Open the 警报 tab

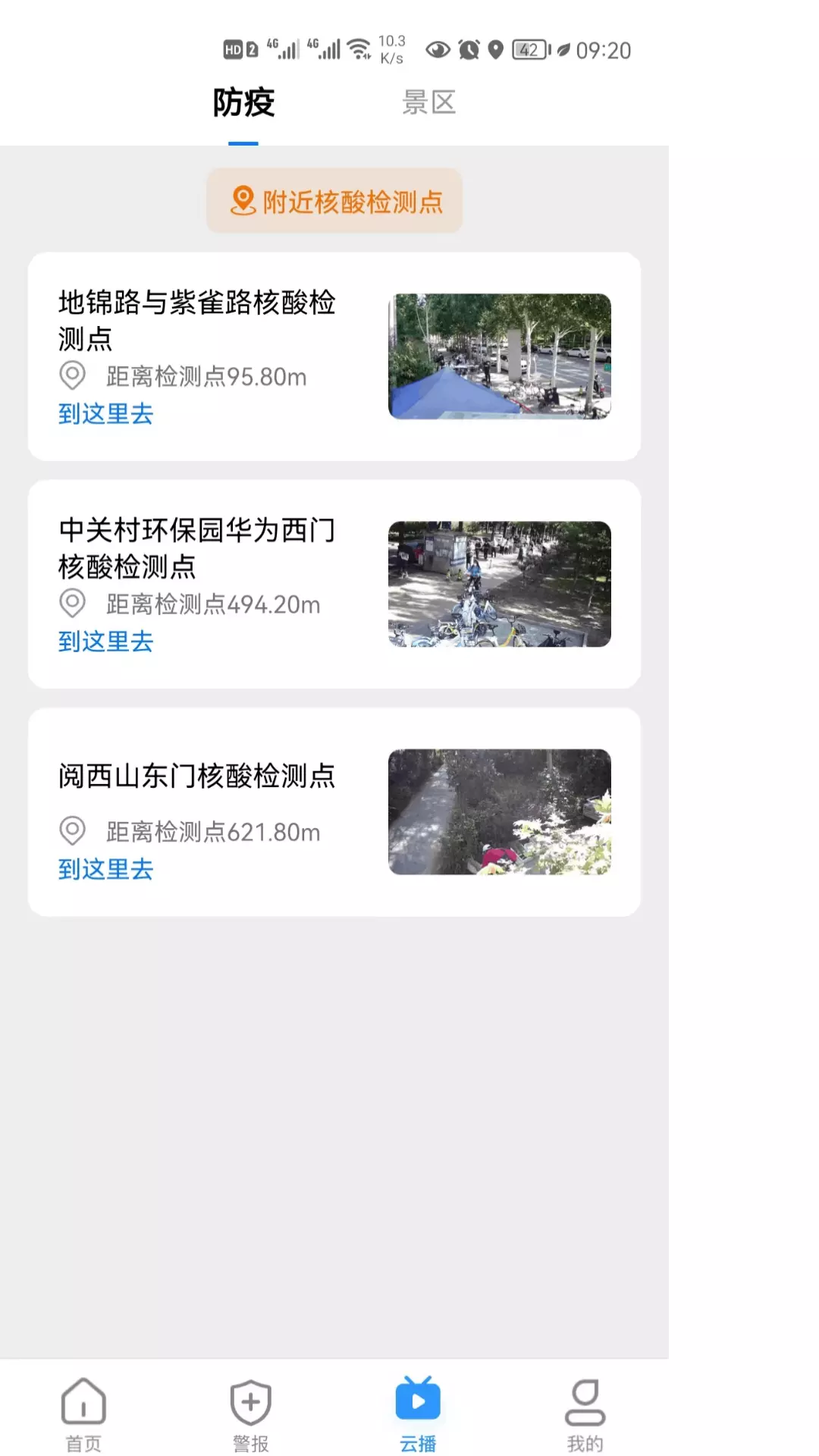(251, 1414)
